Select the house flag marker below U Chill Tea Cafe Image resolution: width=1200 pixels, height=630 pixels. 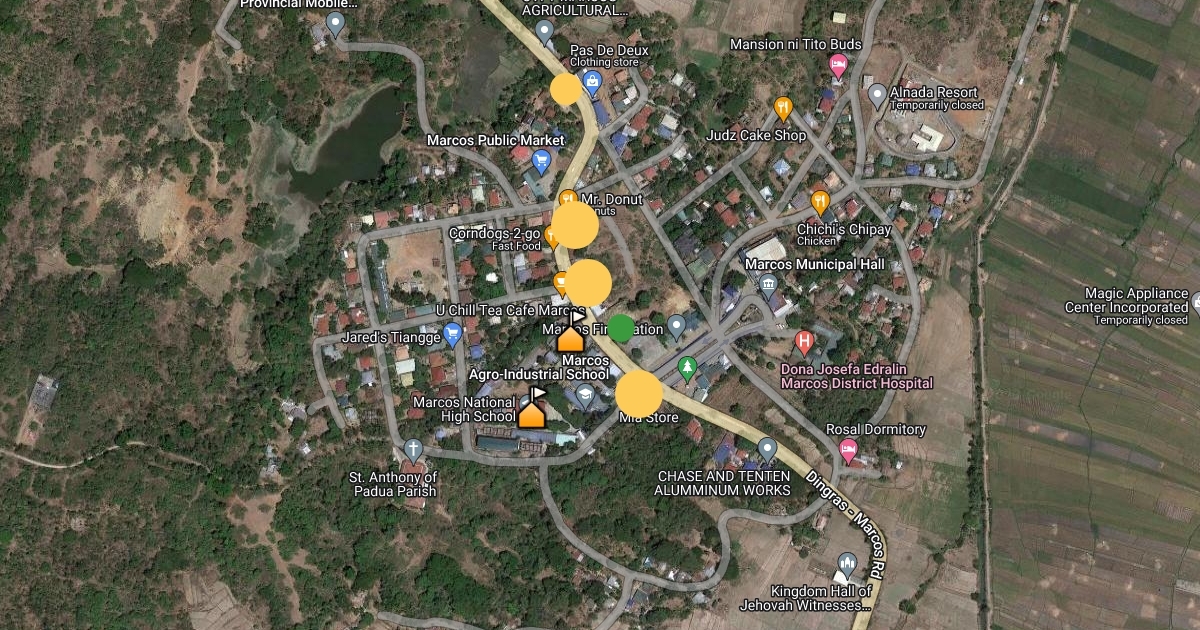(571, 335)
